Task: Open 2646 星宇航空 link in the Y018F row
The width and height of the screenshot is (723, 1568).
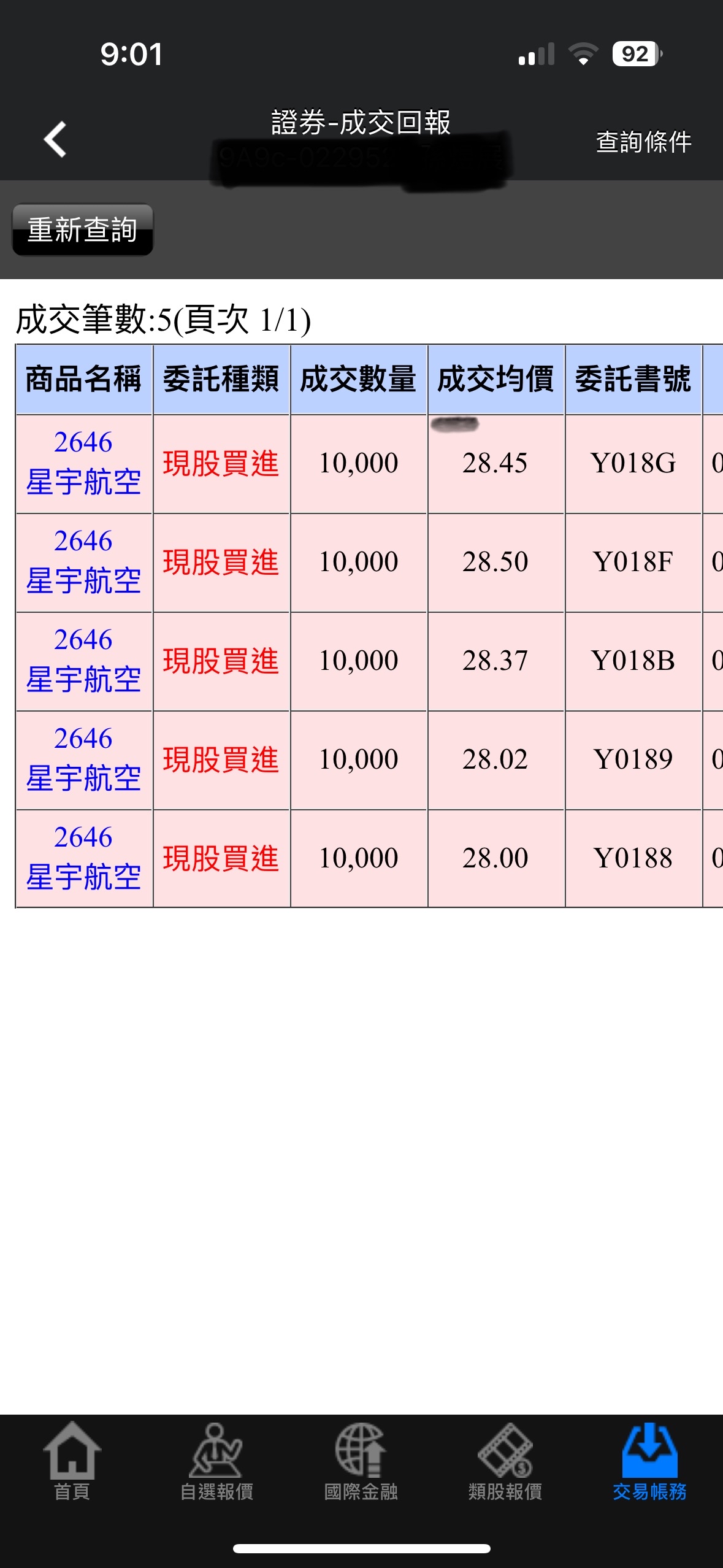Action: pyautogui.click(x=83, y=561)
